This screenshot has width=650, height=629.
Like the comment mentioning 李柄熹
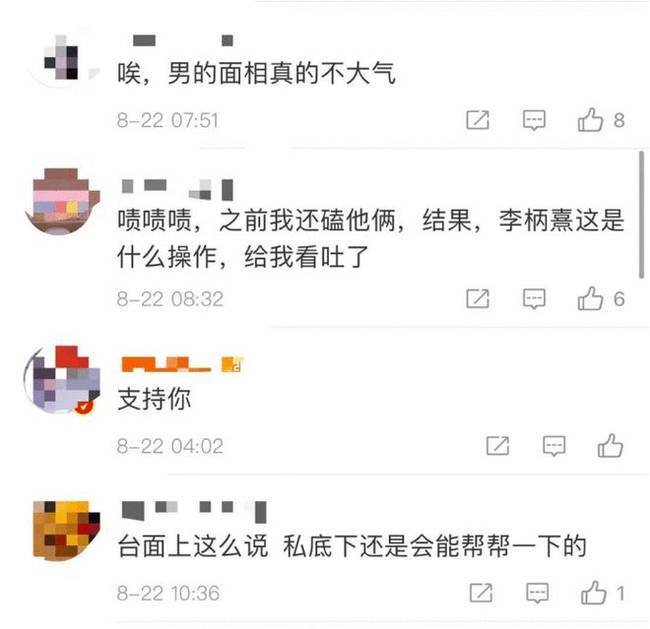pyautogui.click(x=590, y=298)
